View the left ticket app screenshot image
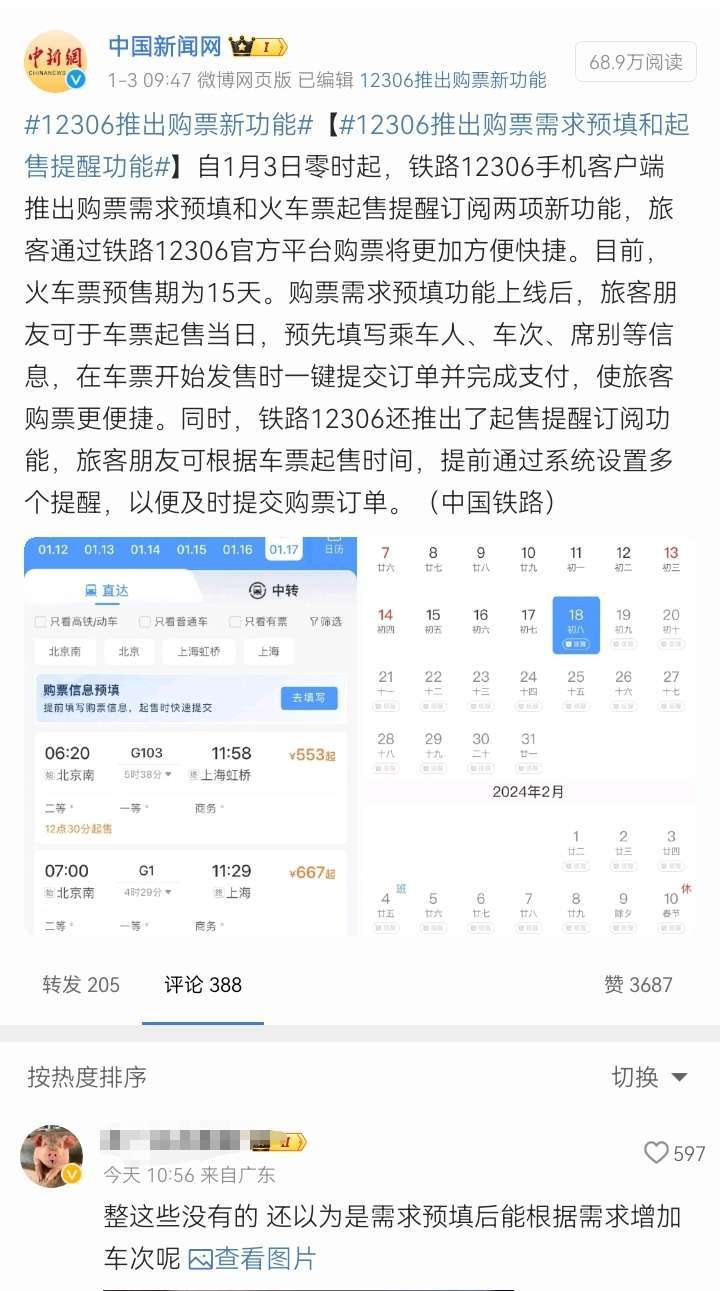720x1291 pixels. coord(190,736)
